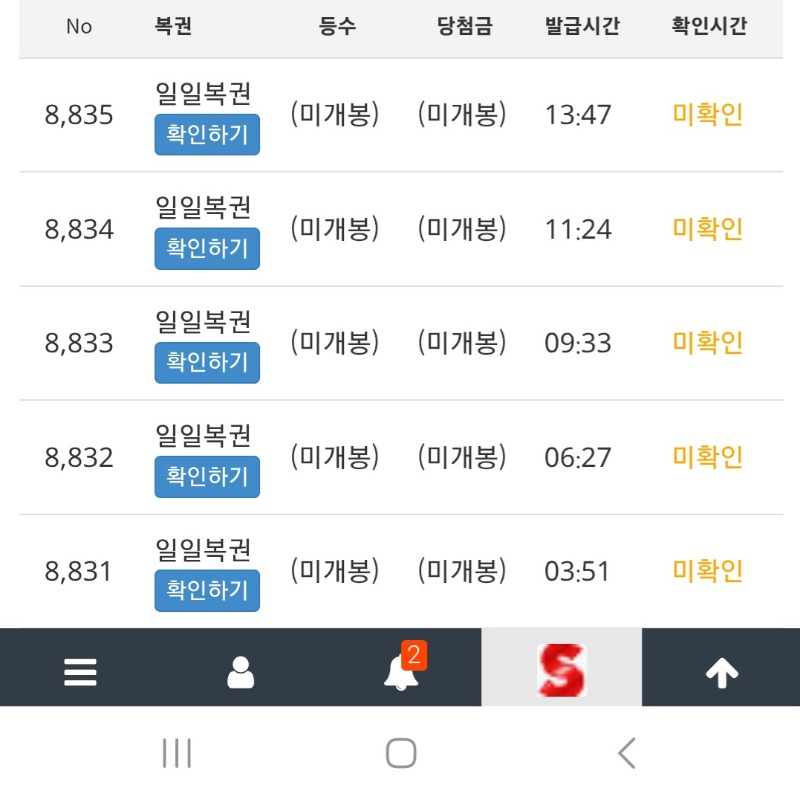Open 확인하기 on ticket No 8,832

(207, 477)
